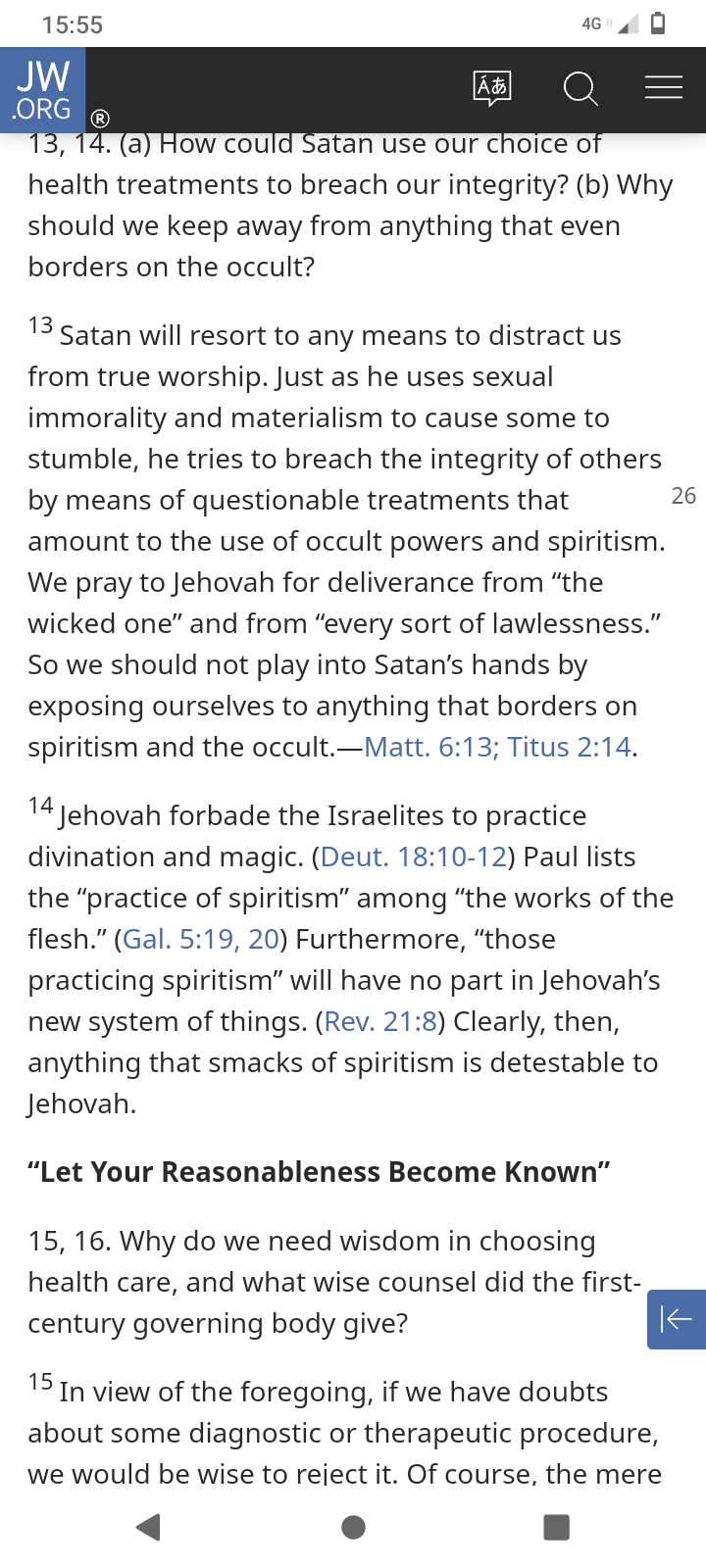Open the site search icon
706x1568 pixels.
tap(580, 89)
